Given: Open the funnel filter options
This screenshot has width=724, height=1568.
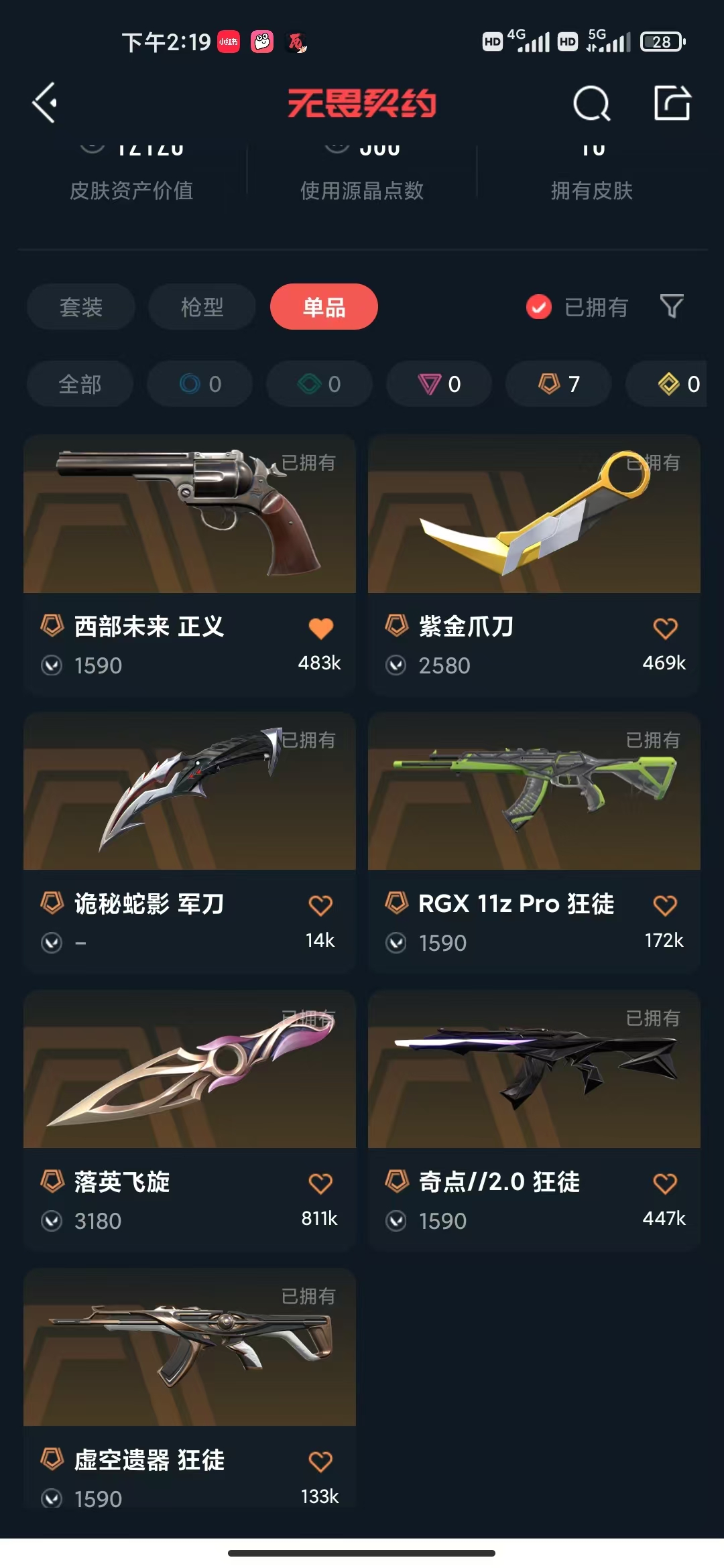Looking at the screenshot, I should 672,306.
